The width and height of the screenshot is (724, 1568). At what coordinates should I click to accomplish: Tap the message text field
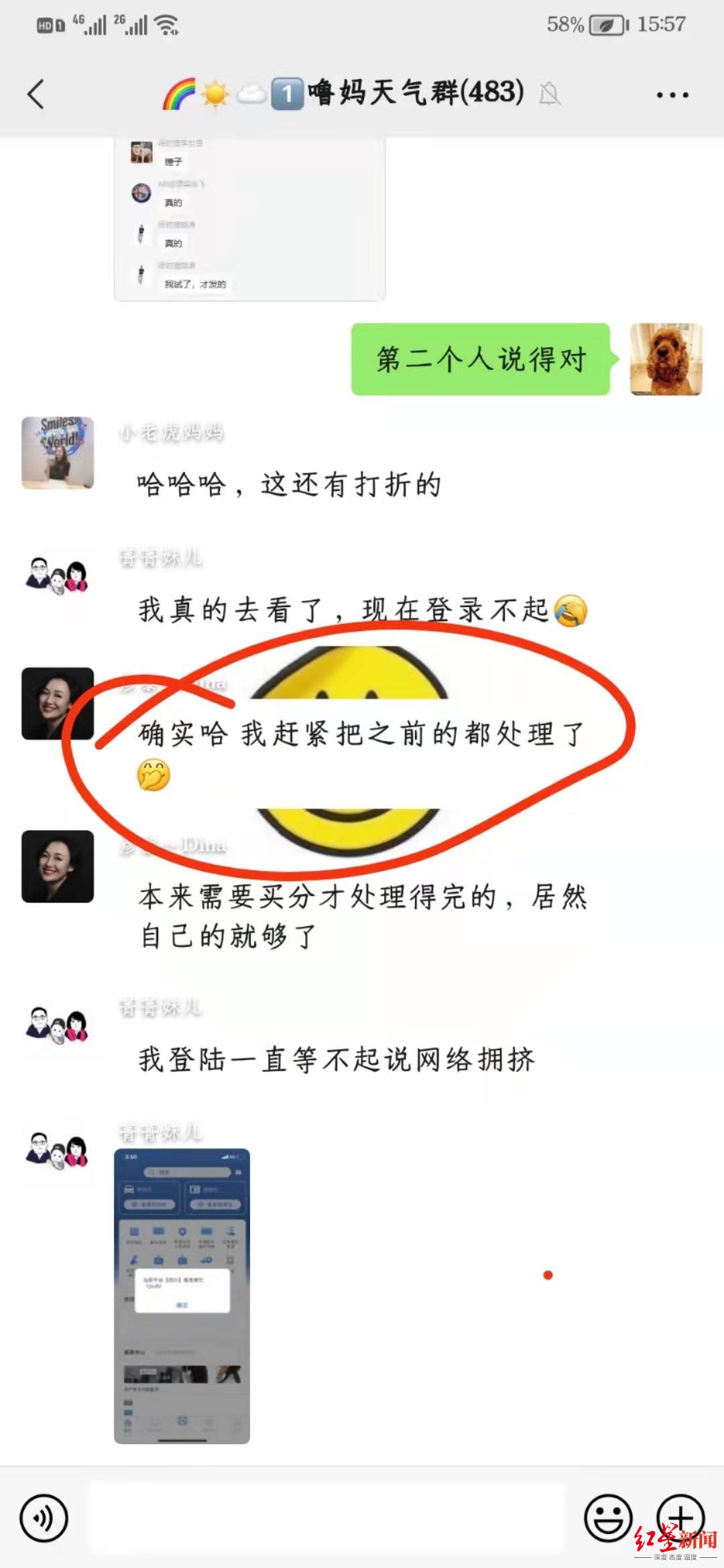[327, 1518]
